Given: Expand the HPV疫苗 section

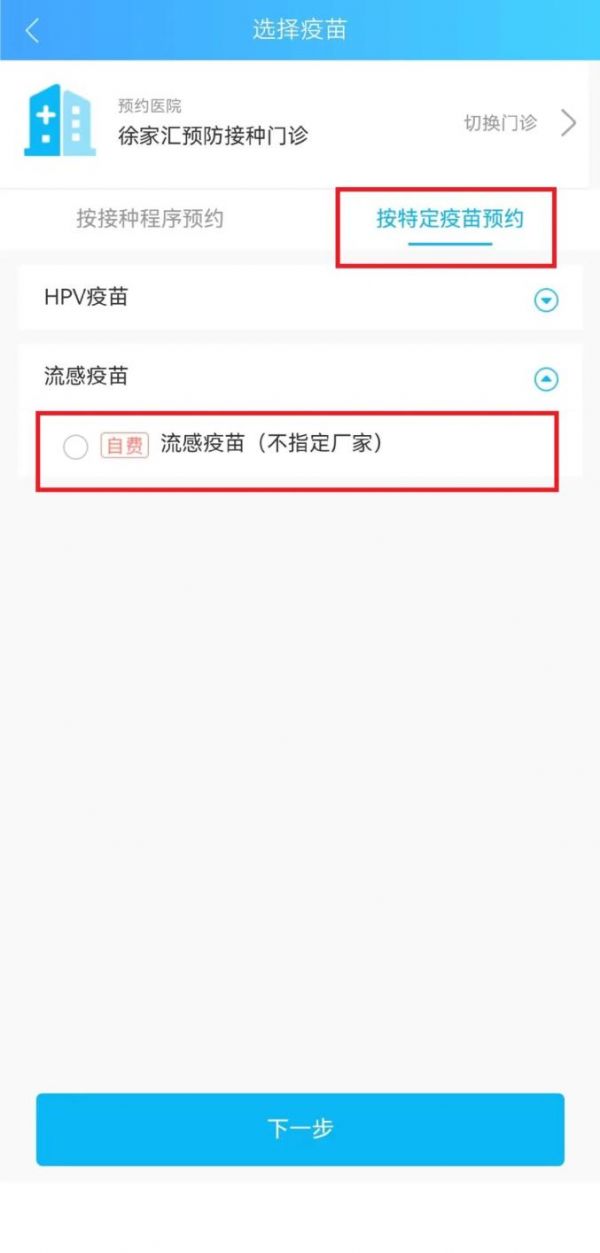Looking at the screenshot, I should (546, 300).
